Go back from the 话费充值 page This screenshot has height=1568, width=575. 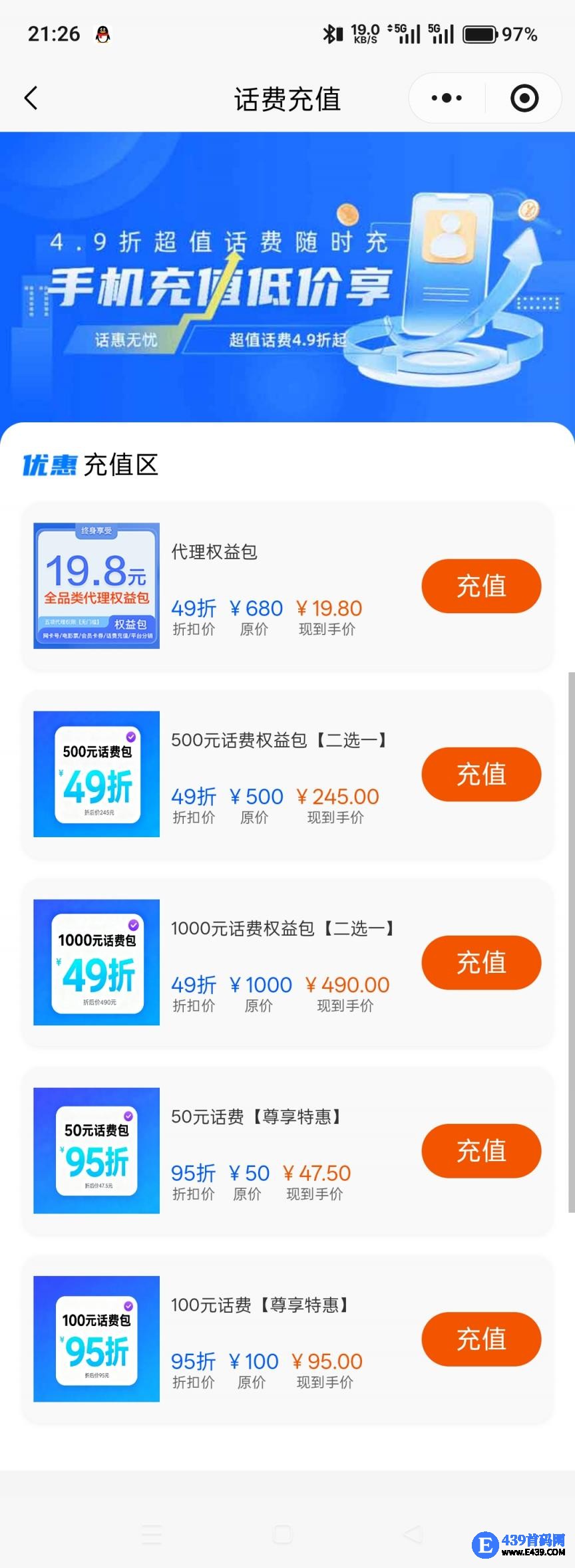point(31,98)
